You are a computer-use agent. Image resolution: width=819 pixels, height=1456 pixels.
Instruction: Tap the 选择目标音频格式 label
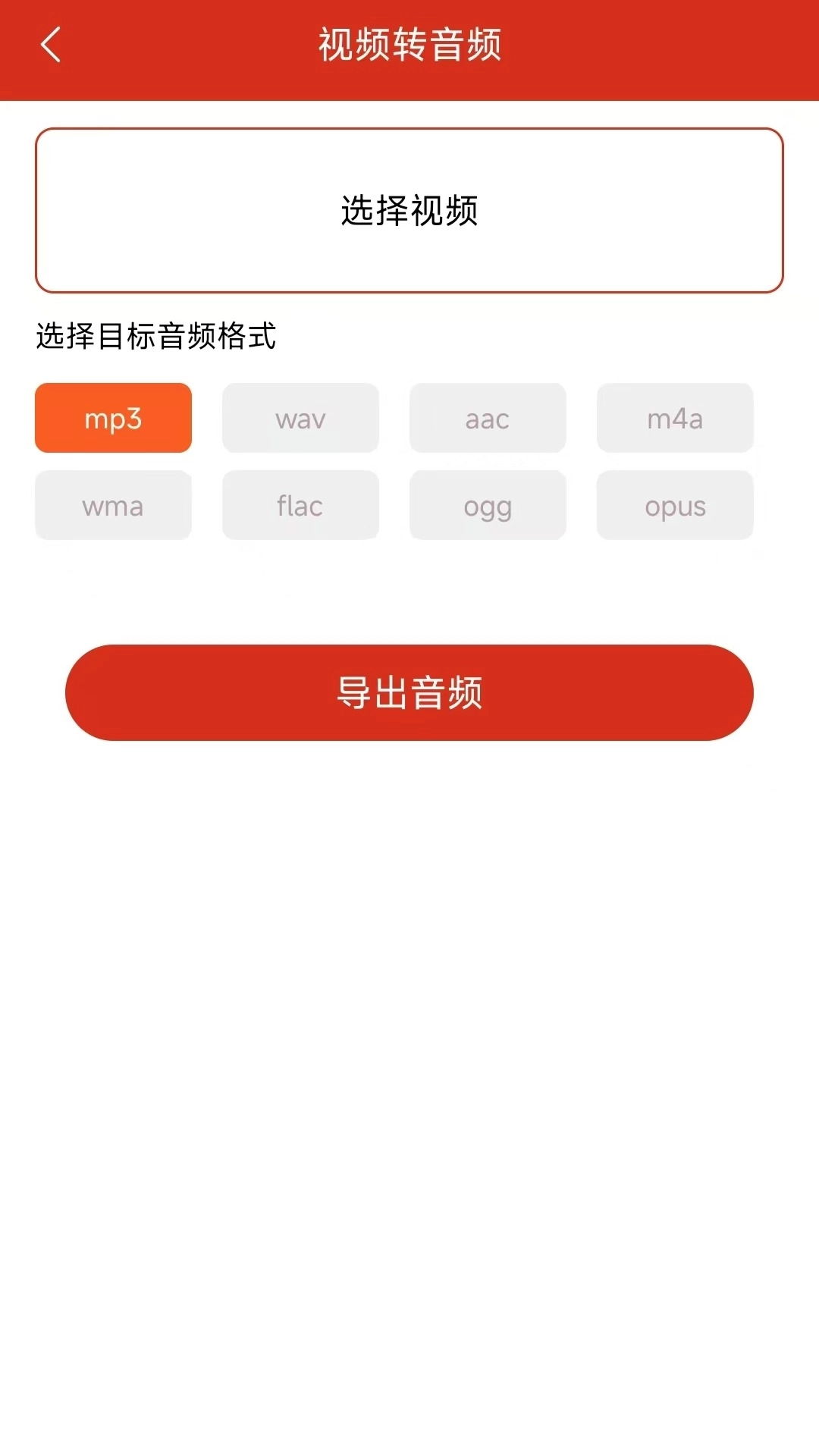click(x=156, y=334)
